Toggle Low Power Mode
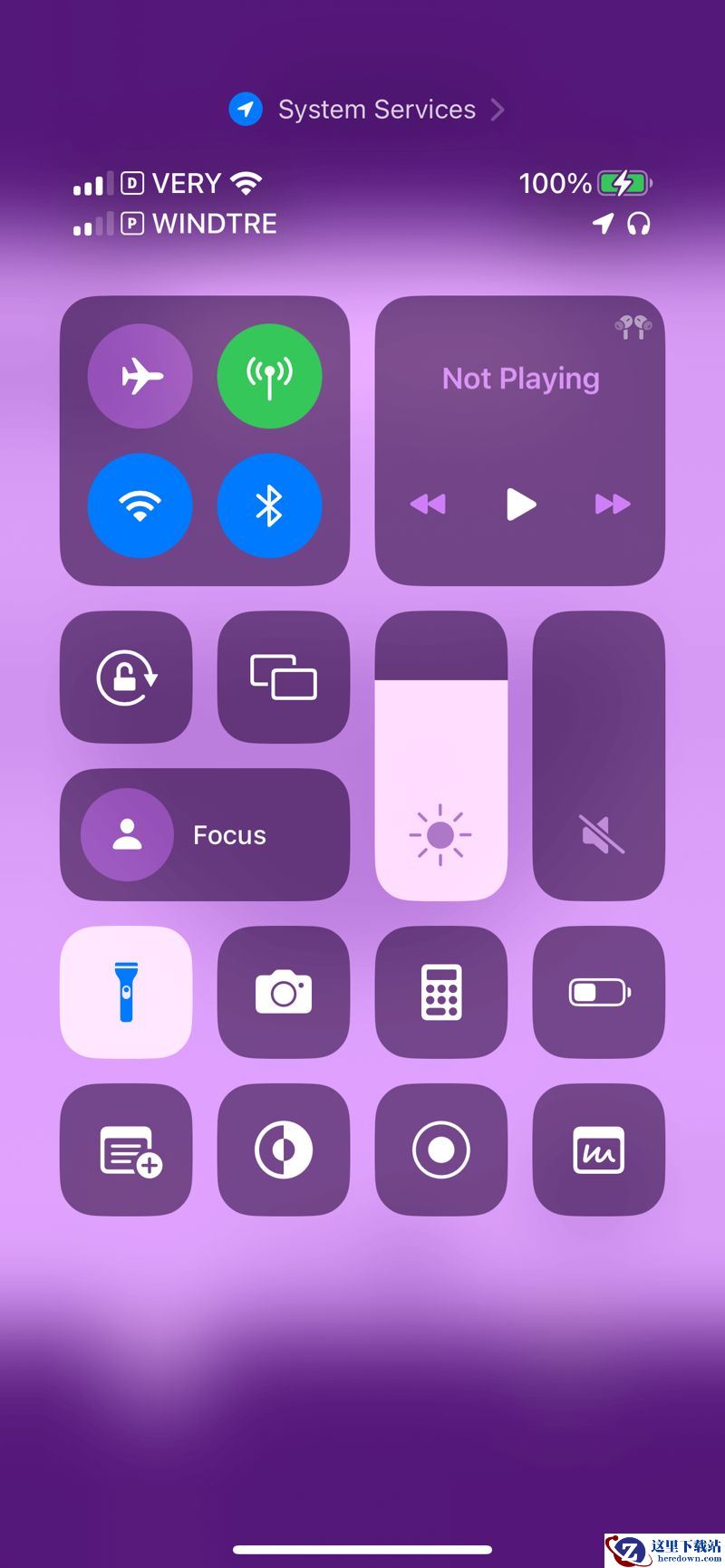Image resolution: width=725 pixels, height=1568 pixels. pos(599,992)
